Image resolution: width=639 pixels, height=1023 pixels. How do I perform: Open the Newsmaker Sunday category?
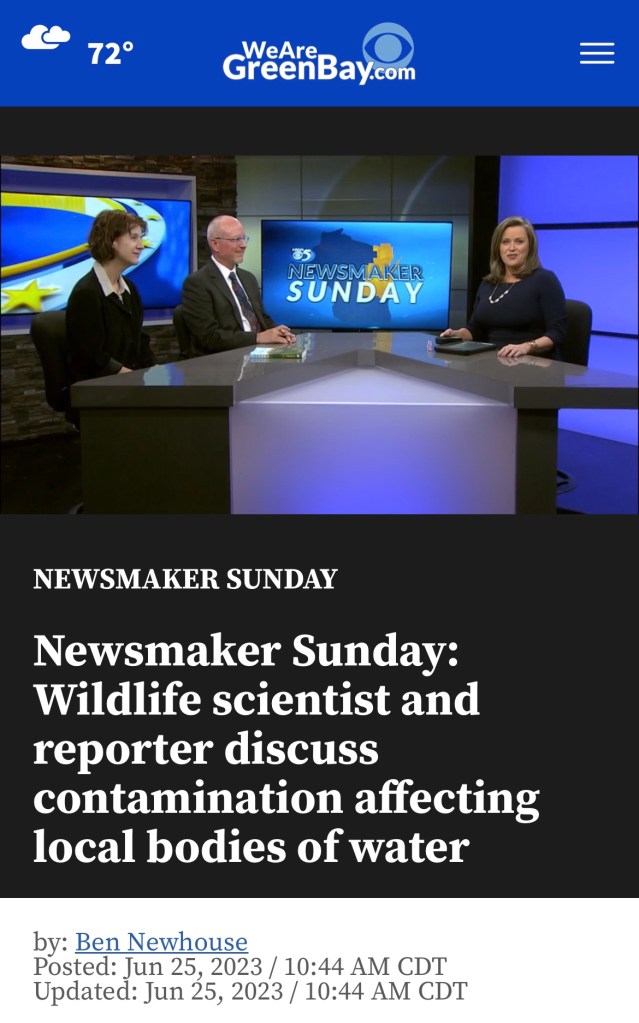185,579
